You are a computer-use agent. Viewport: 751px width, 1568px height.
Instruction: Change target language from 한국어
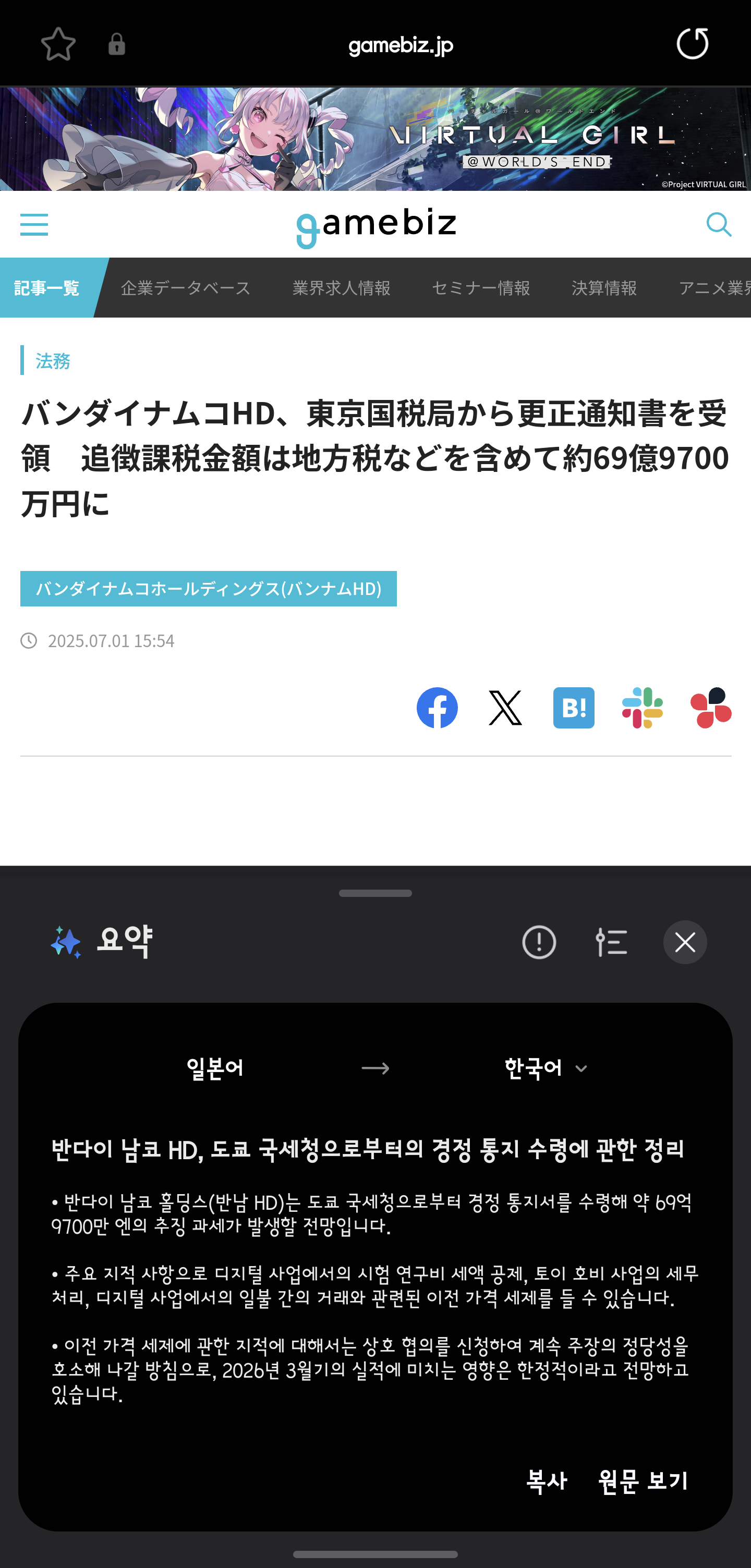[546, 1068]
